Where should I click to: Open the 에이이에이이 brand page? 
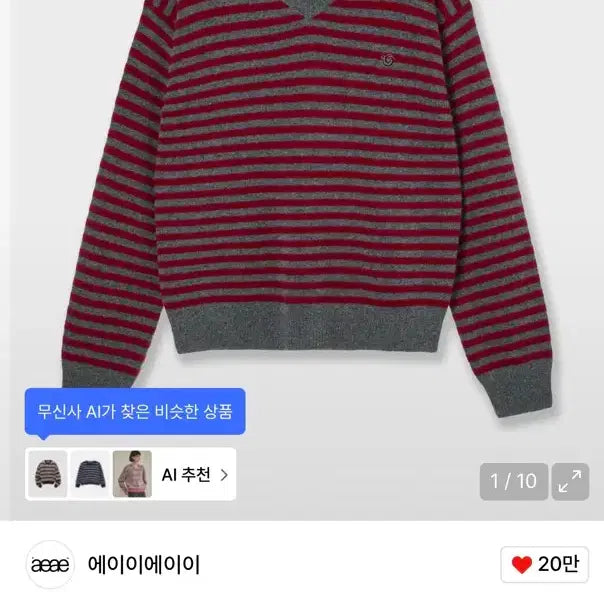point(143,565)
